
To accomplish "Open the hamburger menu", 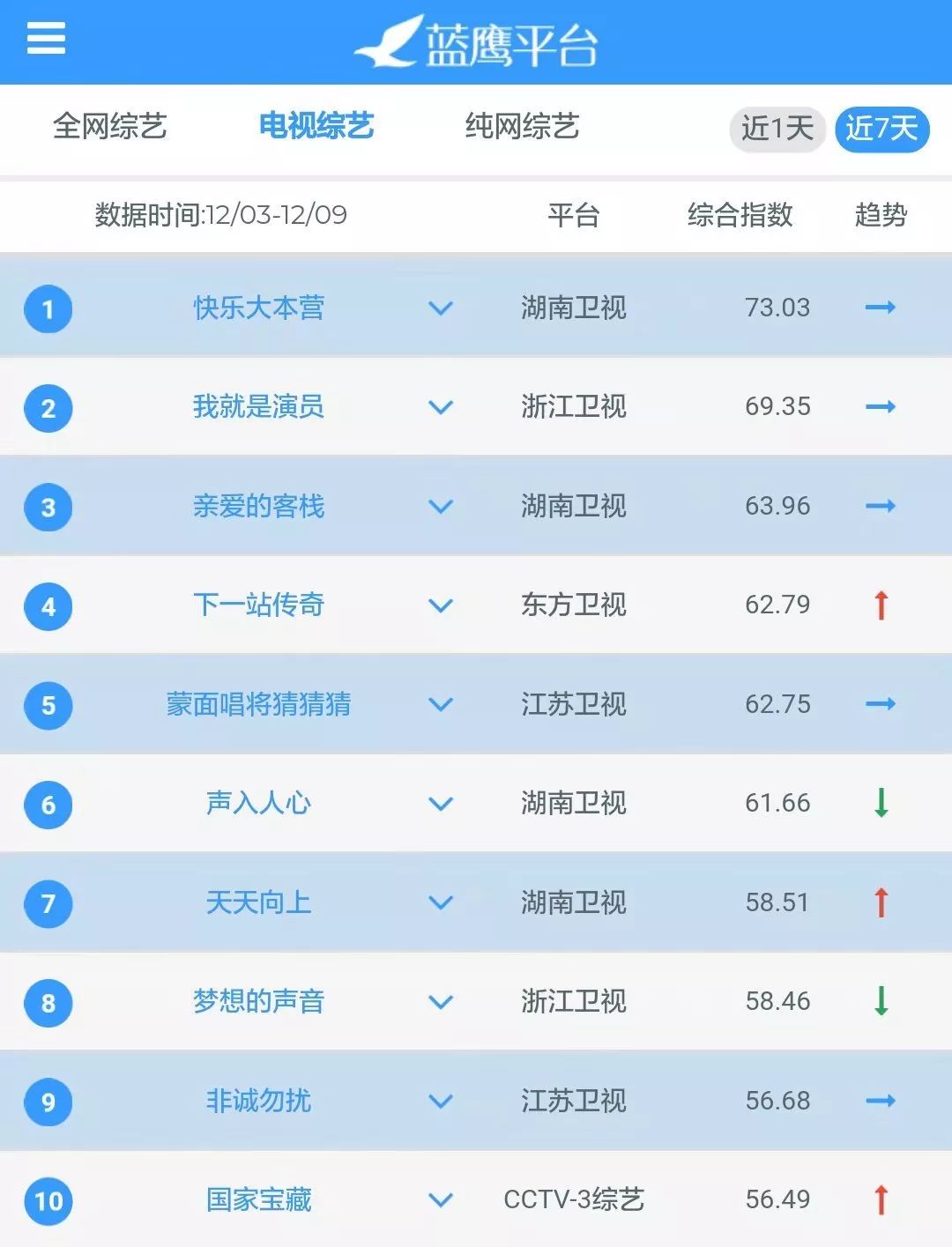I will point(45,40).
